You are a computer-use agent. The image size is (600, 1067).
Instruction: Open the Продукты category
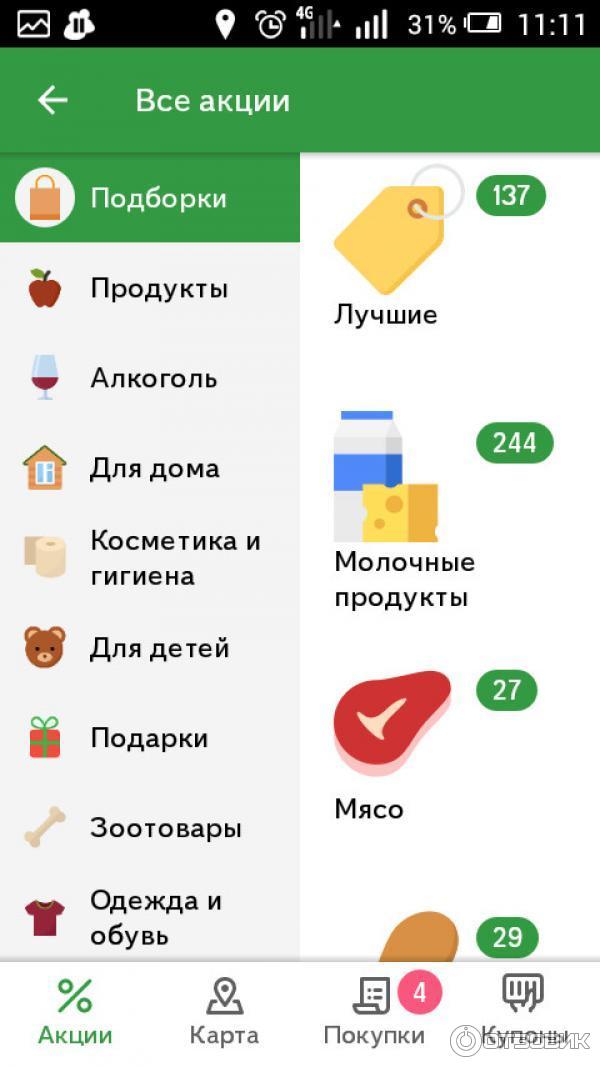(x=150, y=289)
